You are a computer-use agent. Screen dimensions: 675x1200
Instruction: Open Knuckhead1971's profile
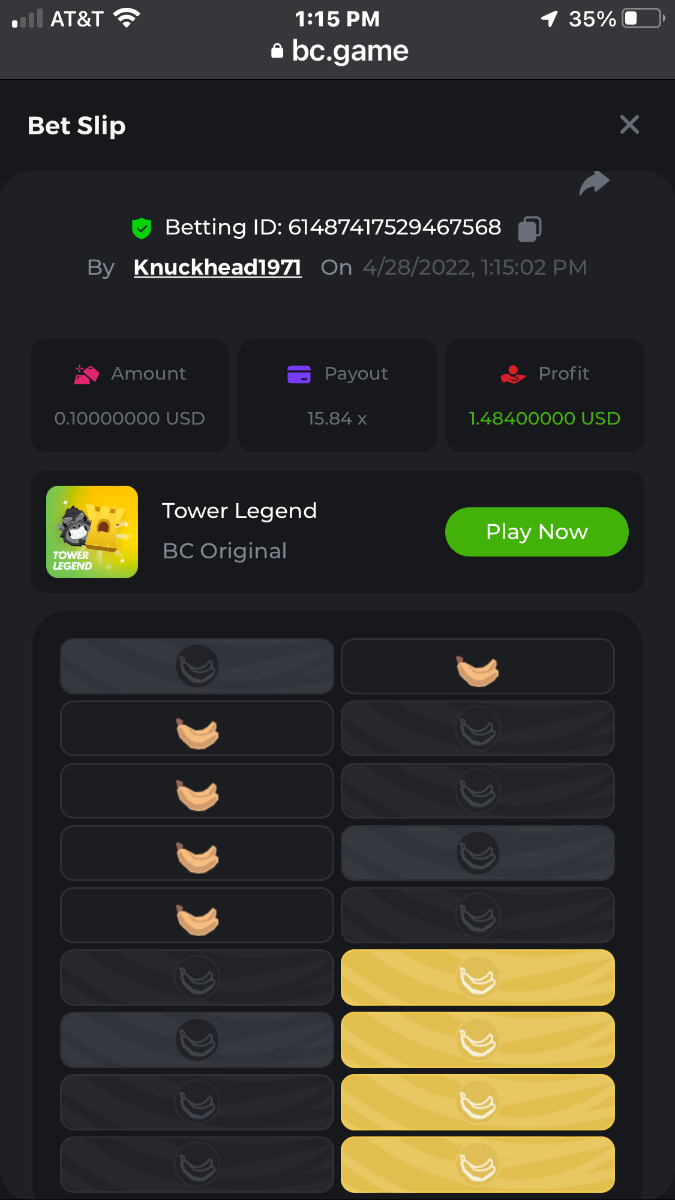coord(217,268)
